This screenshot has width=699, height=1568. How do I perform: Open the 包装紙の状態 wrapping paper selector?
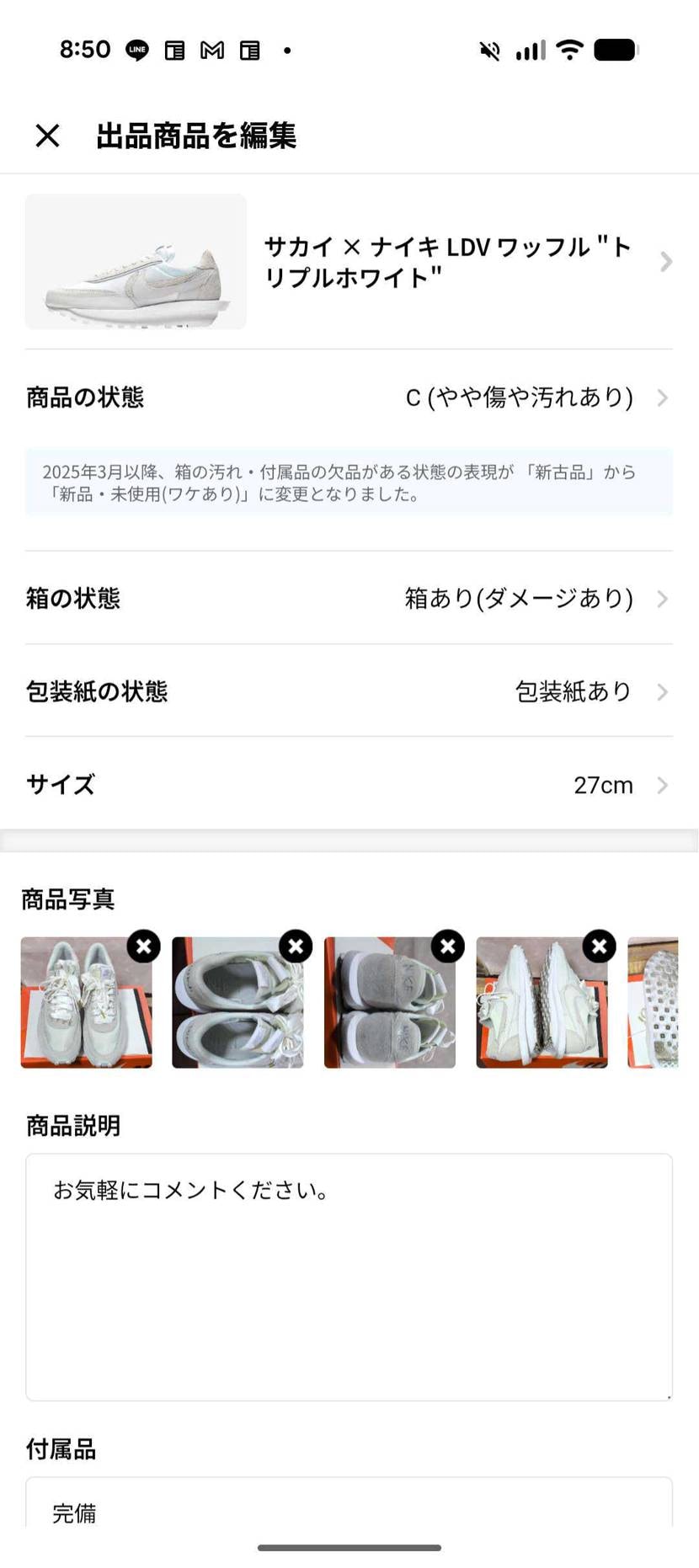tap(349, 691)
